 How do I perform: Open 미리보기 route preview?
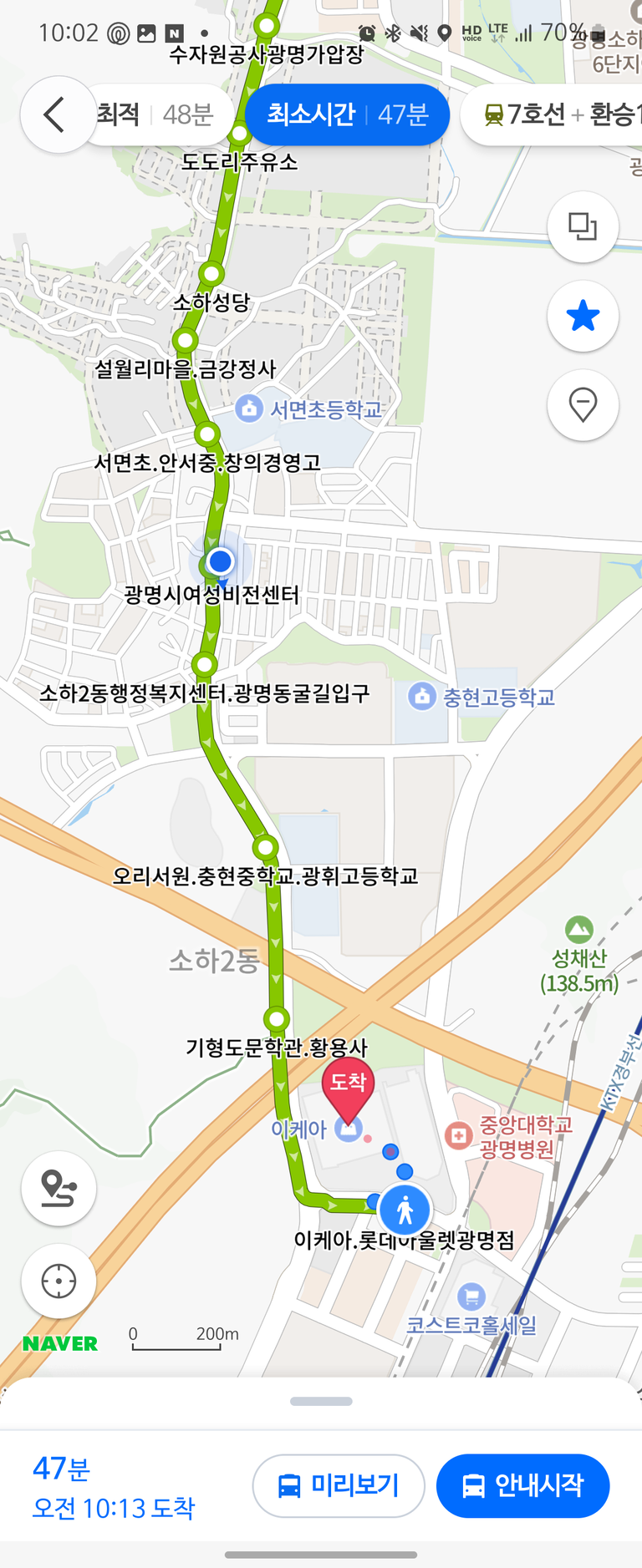[x=339, y=1485]
